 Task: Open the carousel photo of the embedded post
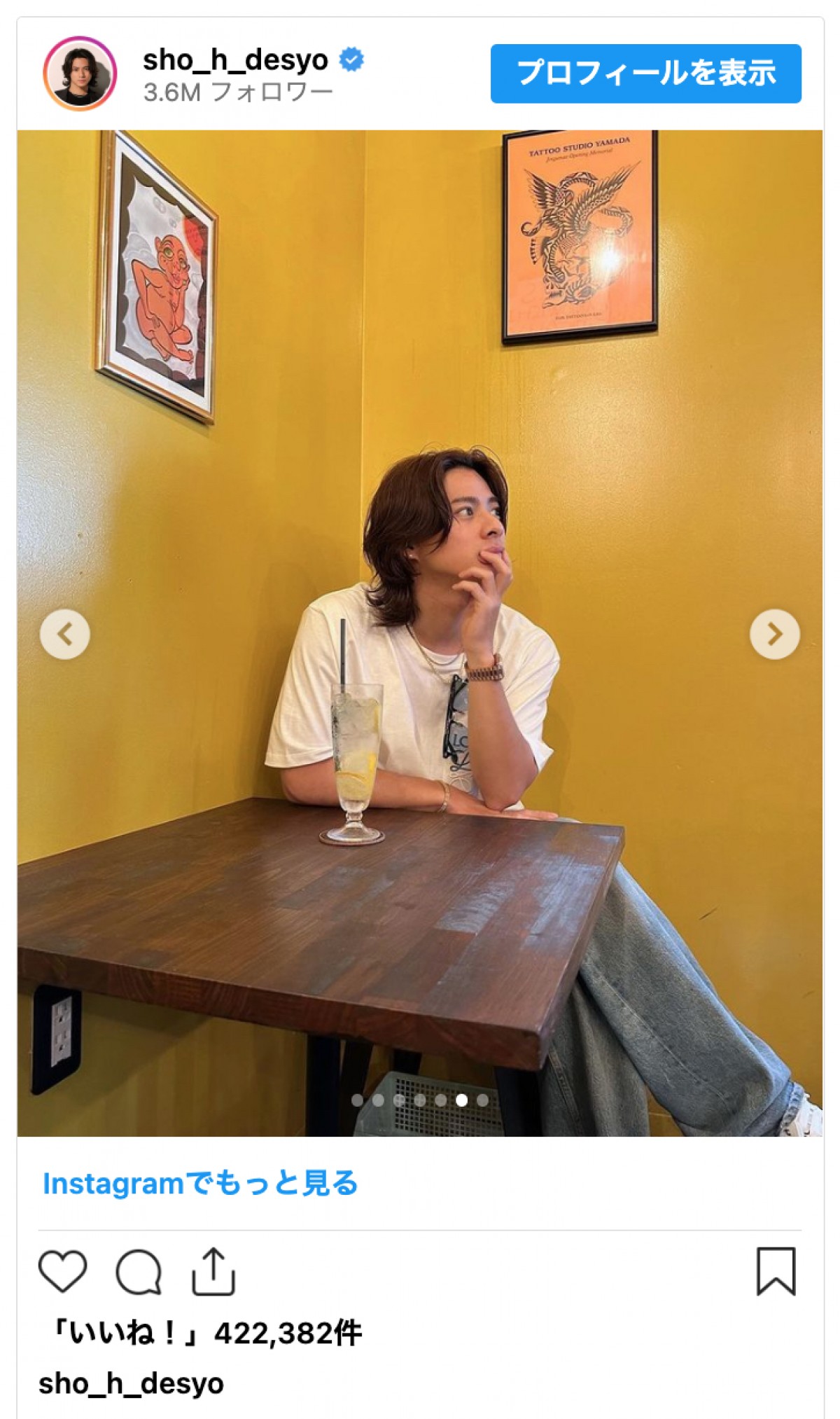(420, 490)
